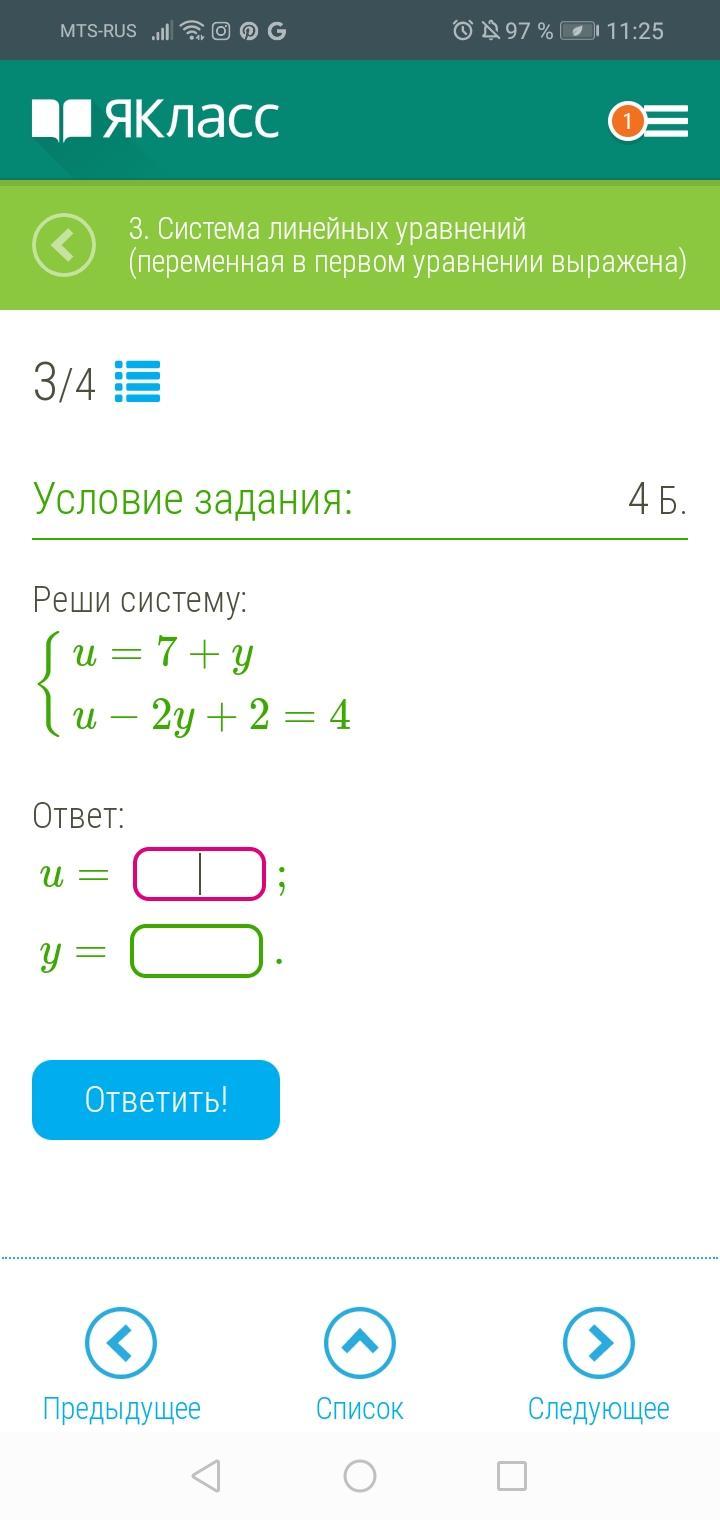Select the answer field for y

click(x=197, y=951)
